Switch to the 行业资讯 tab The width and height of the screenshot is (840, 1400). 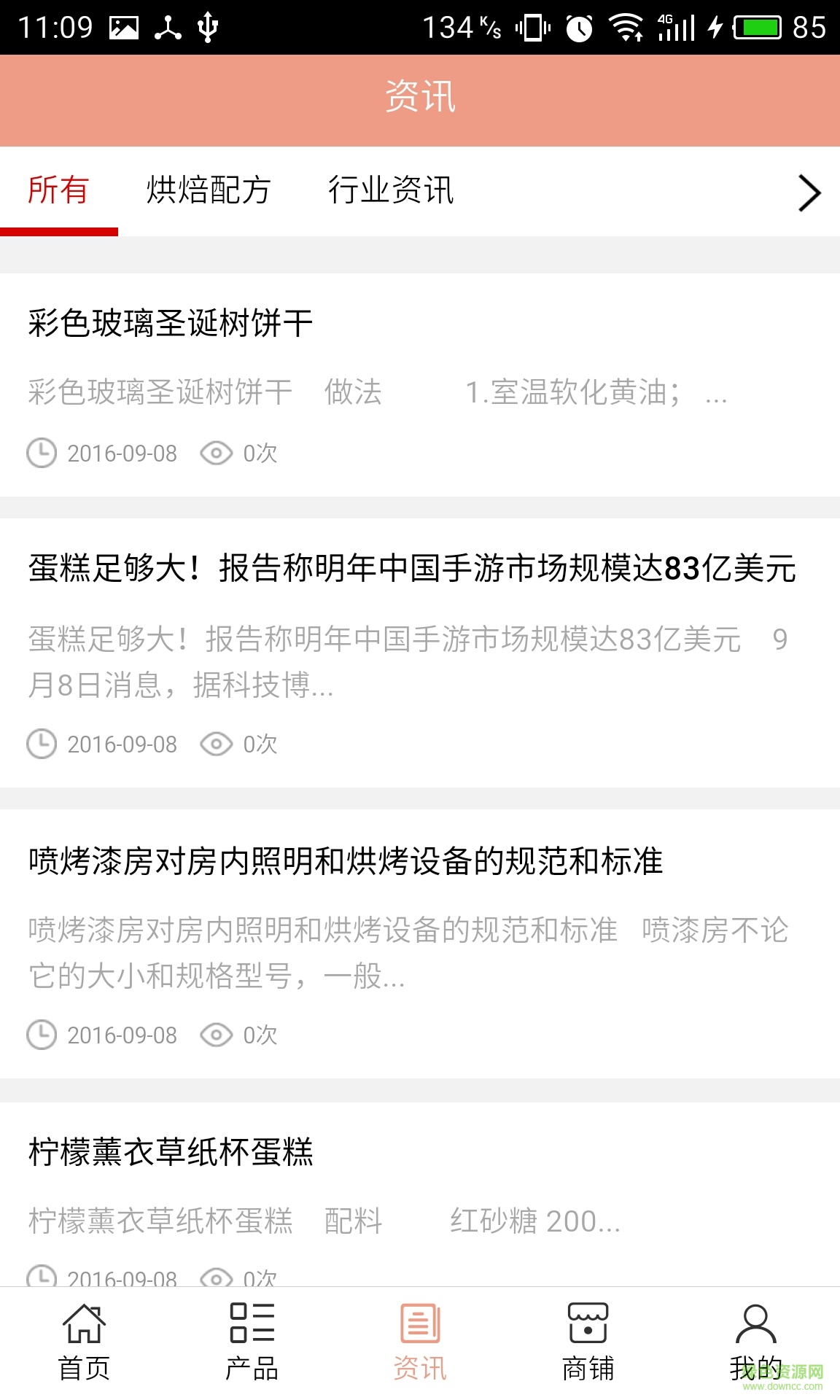[x=391, y=191]
